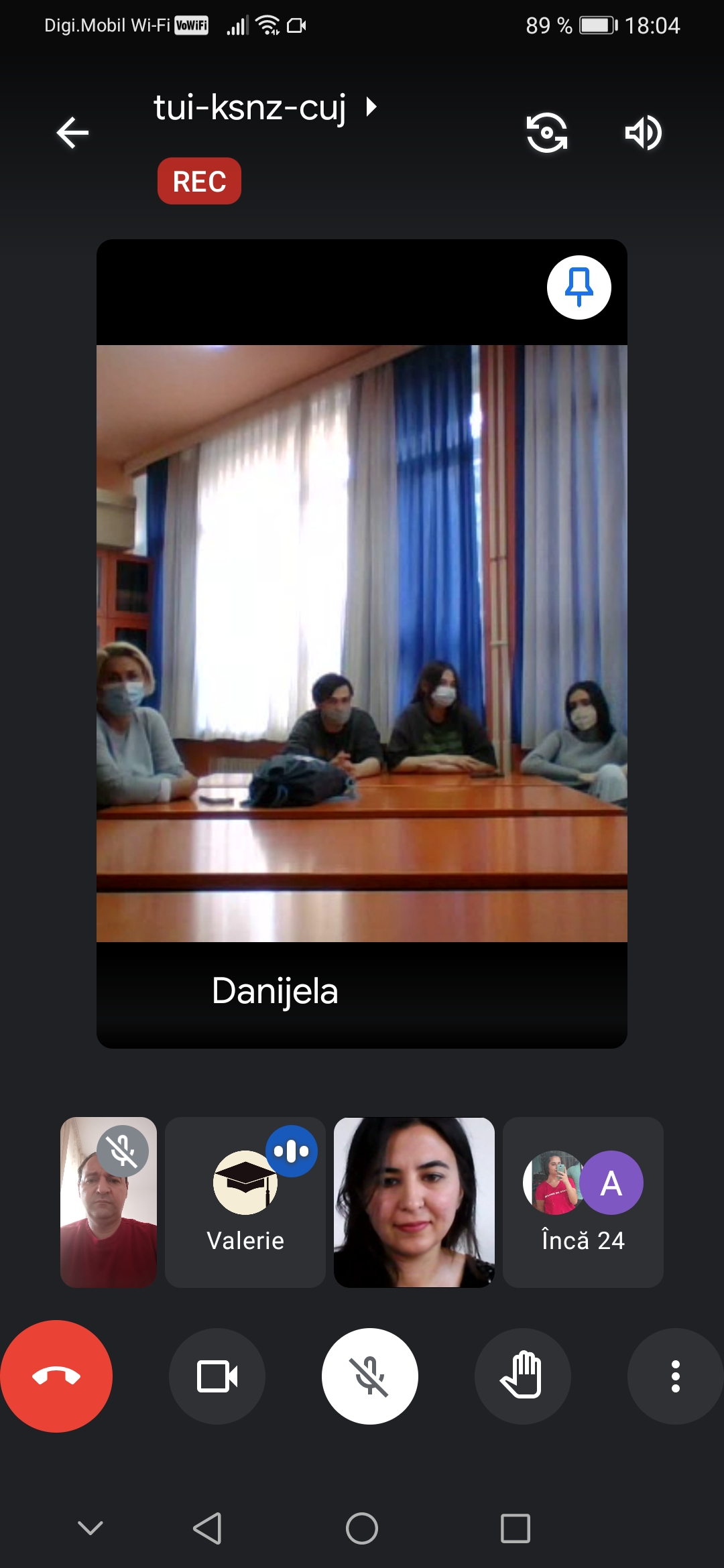
Task: Select the dark-haired woman's video tile
Action: tap(414, 1201)
